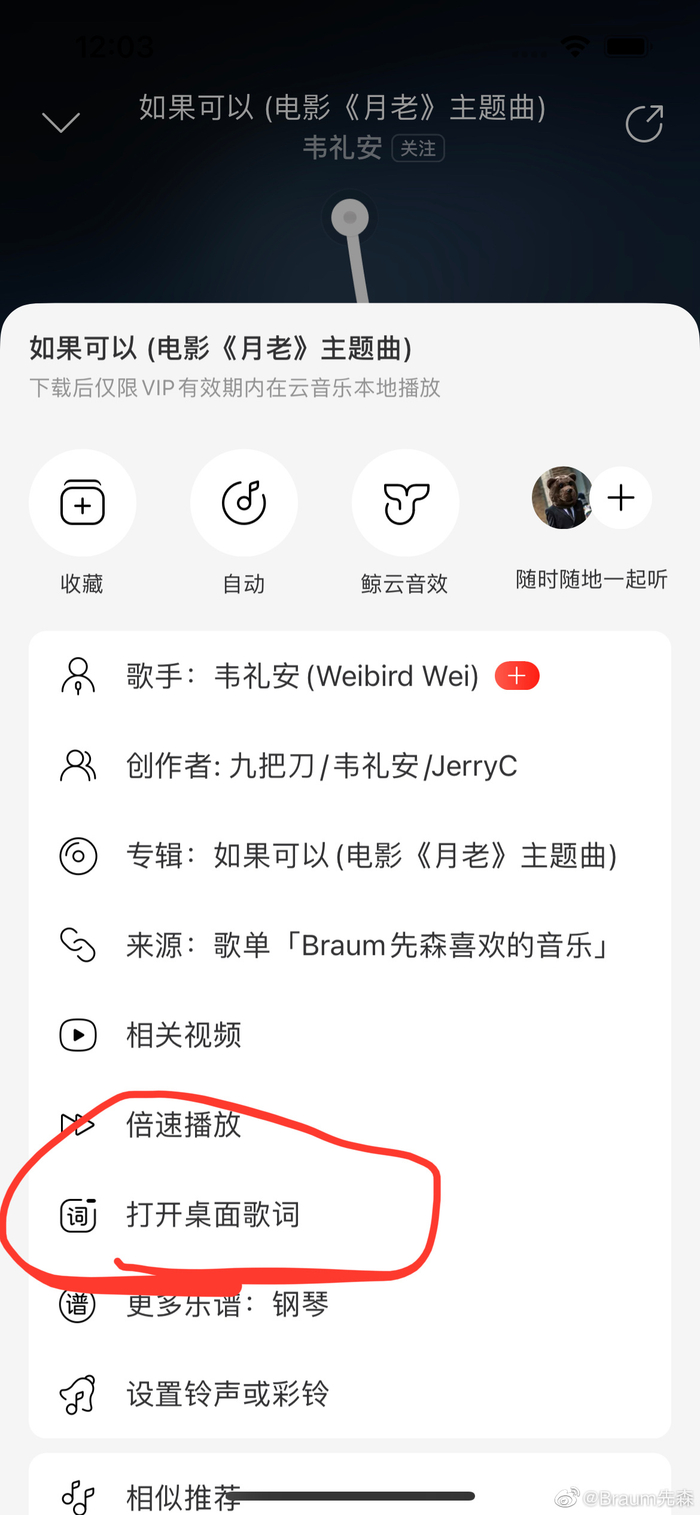The width and height of the screenshot is (700, 1515).
Task: Collapse the player with the down chevron
Action: pyautogui.click(x=61, y=123)
